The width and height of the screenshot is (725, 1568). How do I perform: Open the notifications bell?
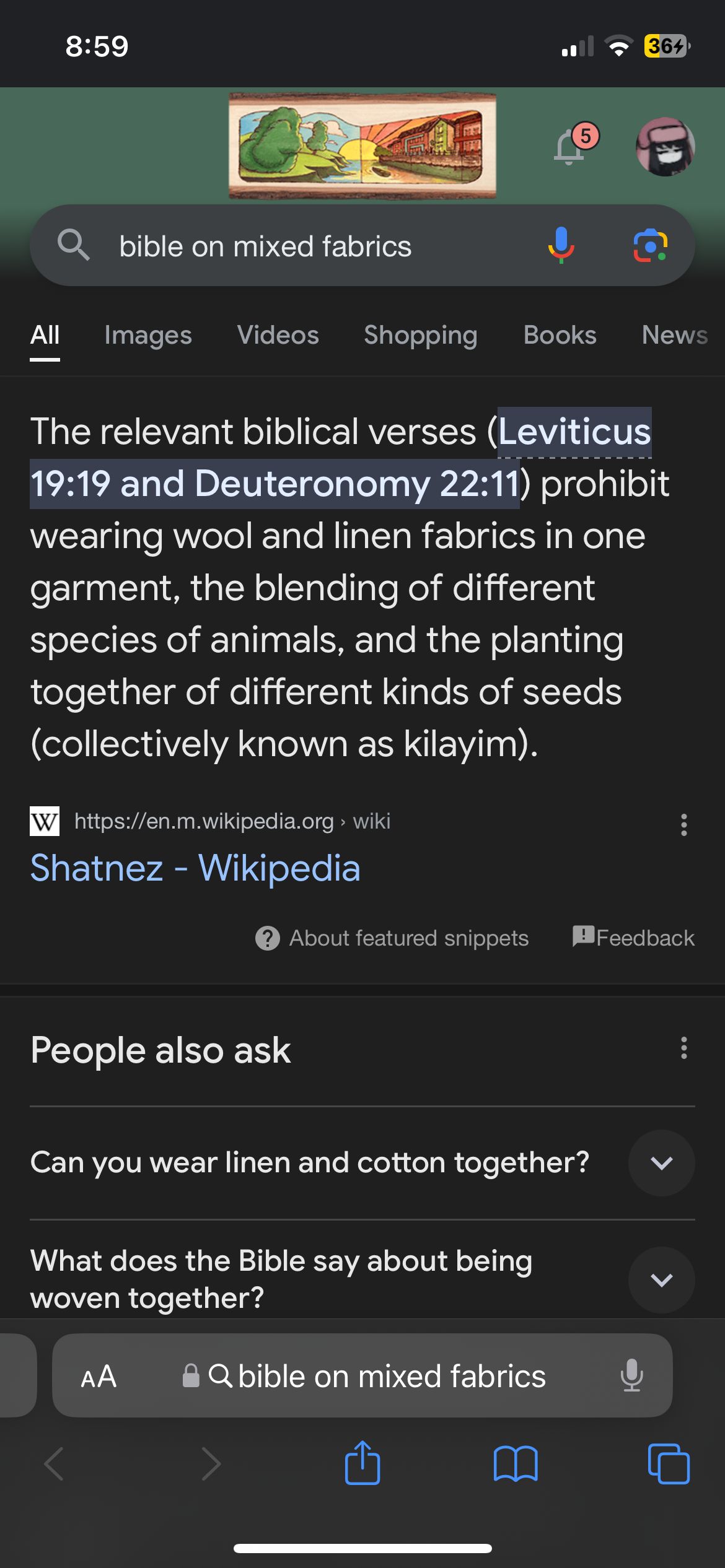(x=570, y=147)
